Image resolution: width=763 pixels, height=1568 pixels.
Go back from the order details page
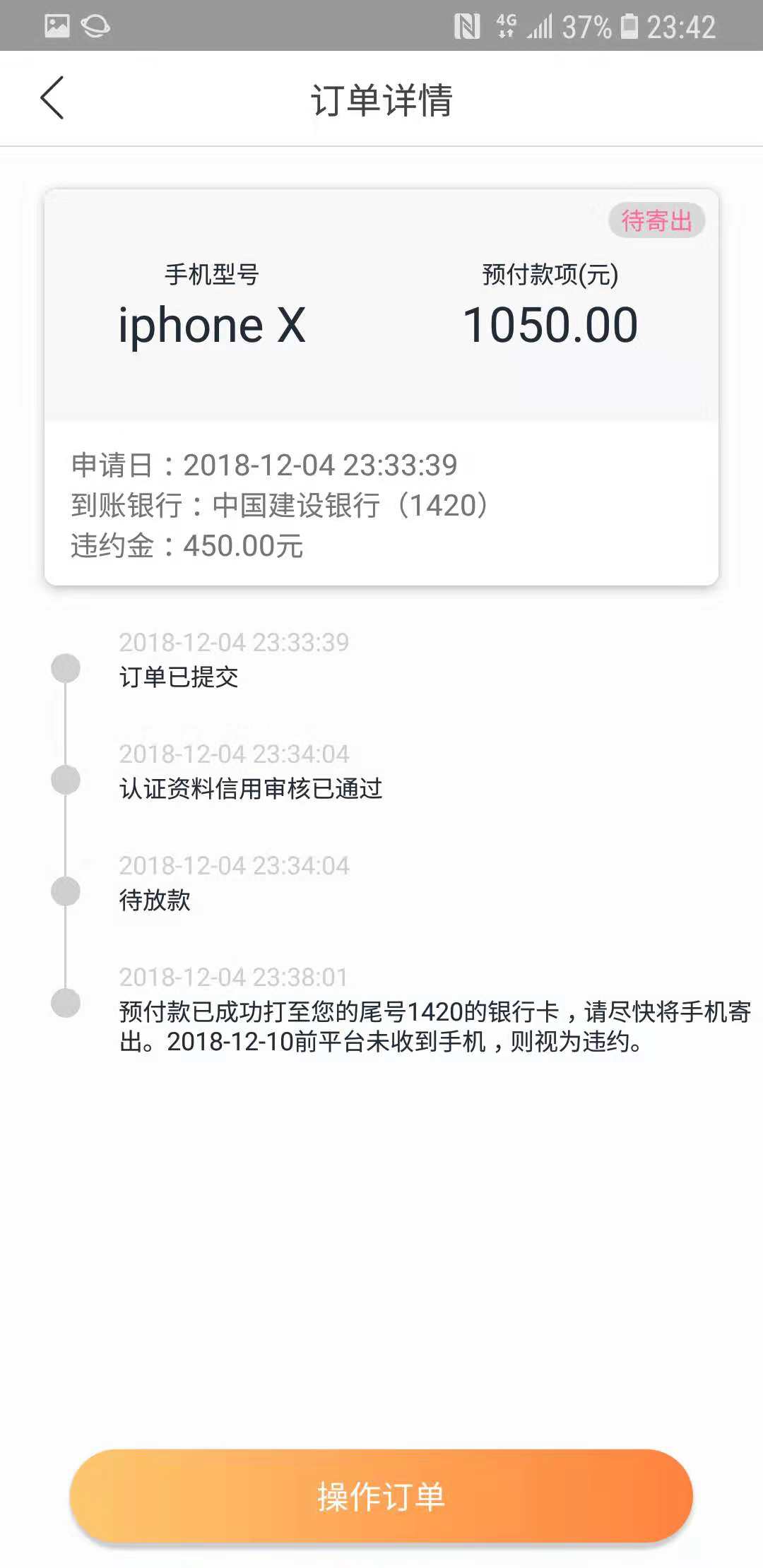pyautogui.click(x=52, y=97)
